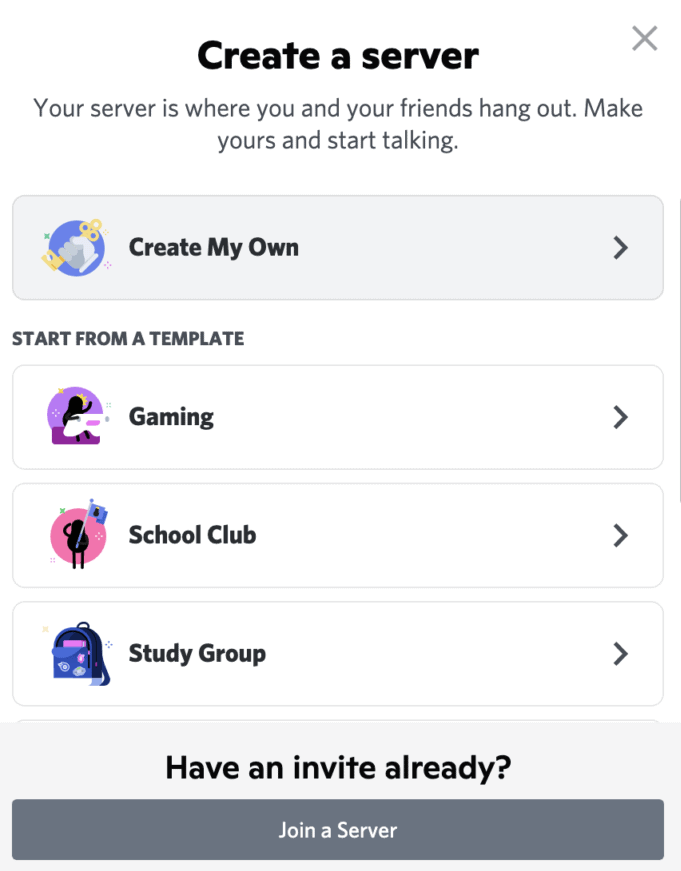The width and height of the screenshot is (681, 871).
Task: Tap the Join a Server button
Action: [337, 830]
